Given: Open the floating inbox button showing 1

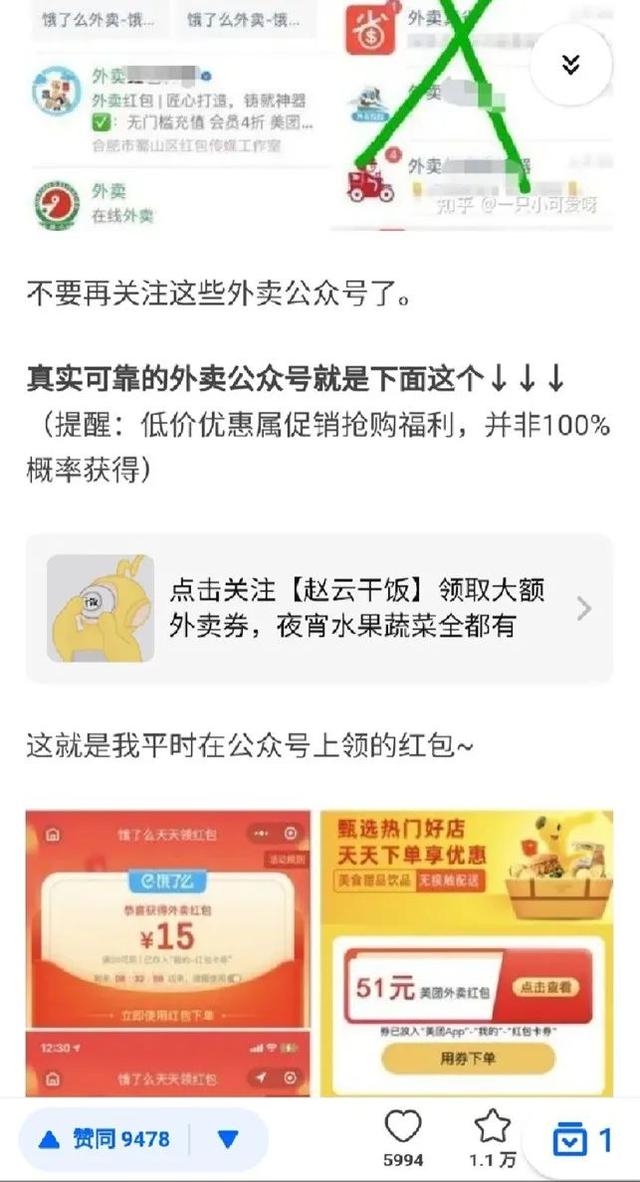Looking at the screenshot, I should tap(582, 1140).
